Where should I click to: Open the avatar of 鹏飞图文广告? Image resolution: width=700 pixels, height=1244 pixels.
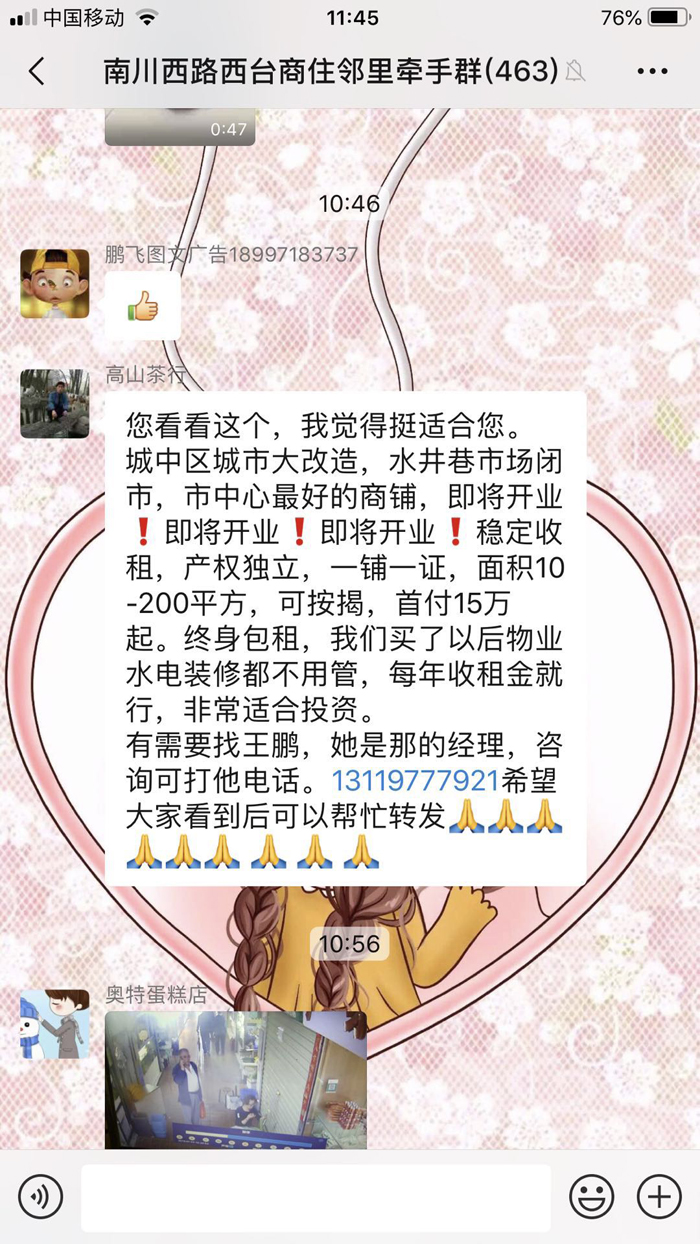(55, 284)
